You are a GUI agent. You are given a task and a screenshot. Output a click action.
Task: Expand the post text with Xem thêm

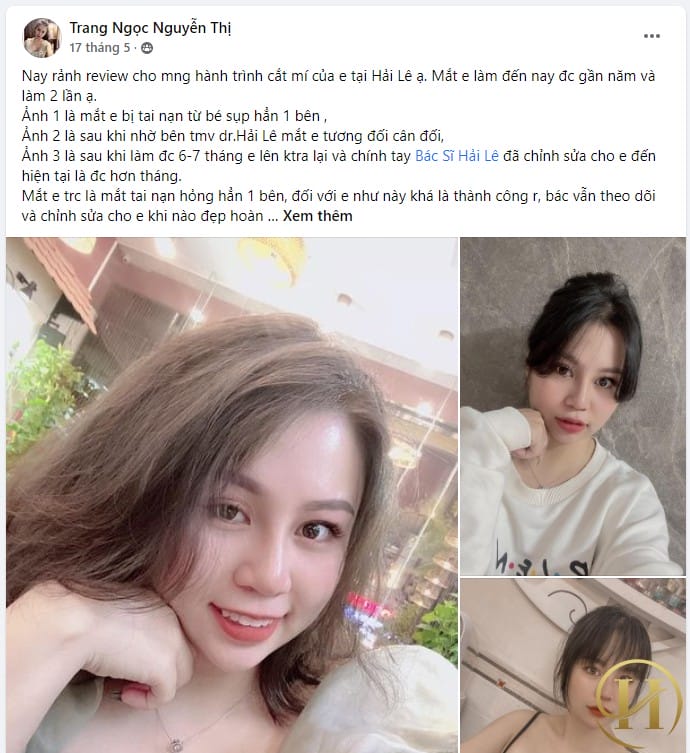317,215
